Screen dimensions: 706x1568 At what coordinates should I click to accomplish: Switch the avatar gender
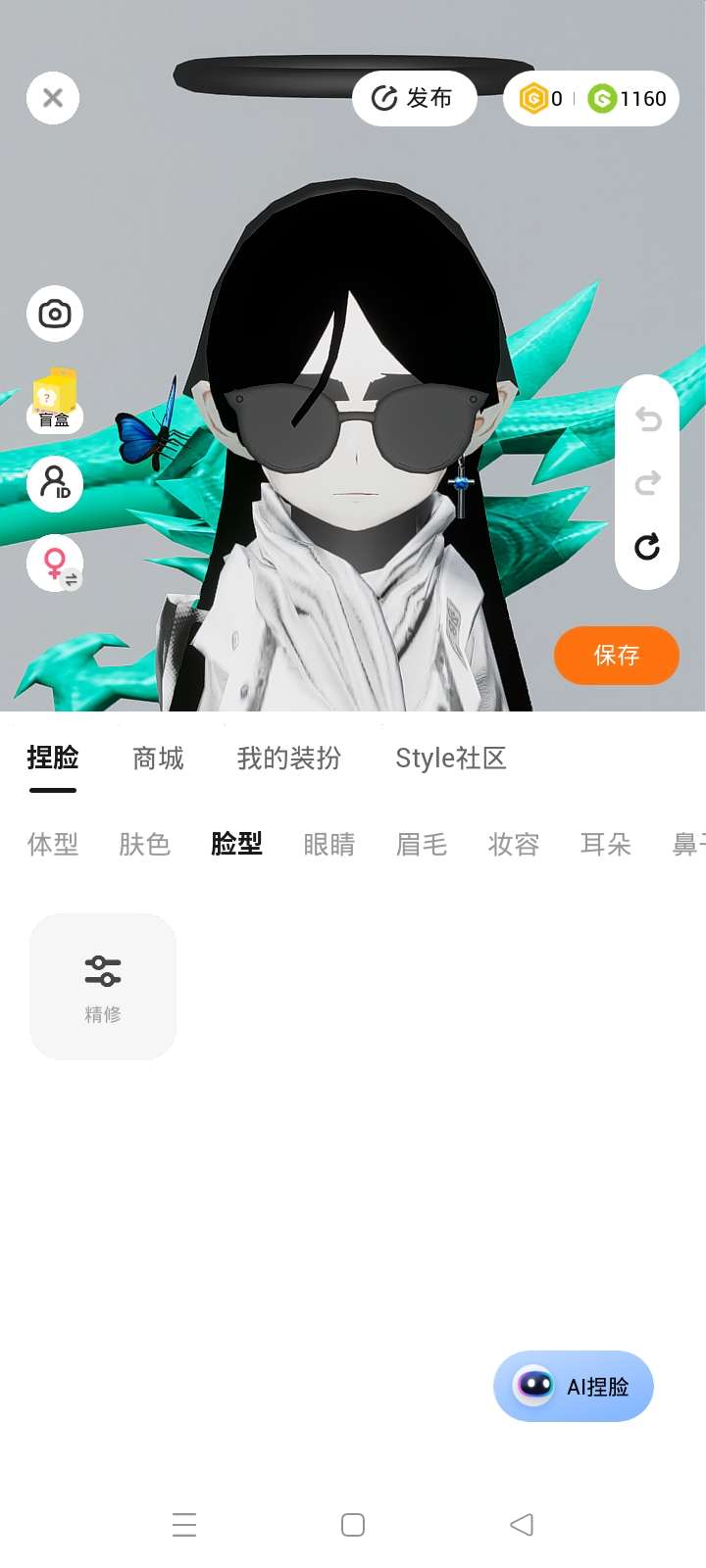click(x=55, y=563)
